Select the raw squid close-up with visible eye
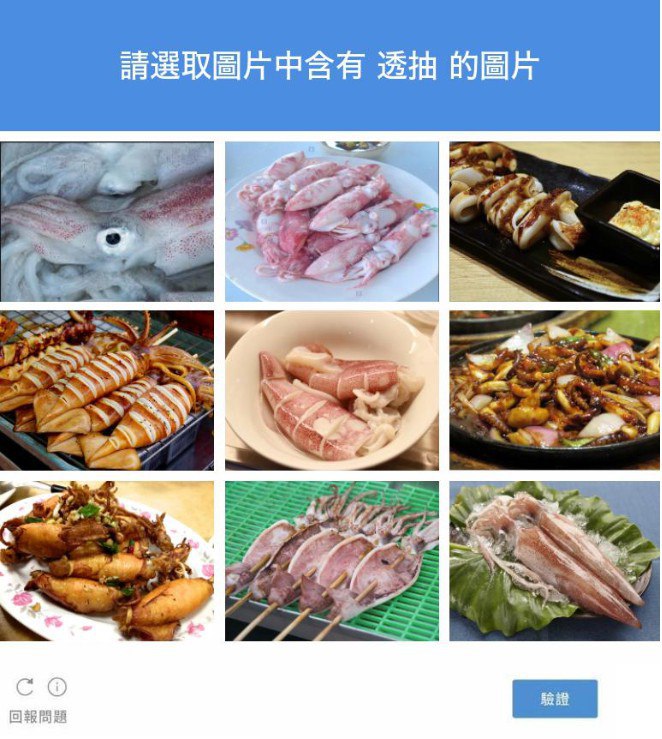The height and width of the screenshot is (739, 662). (107, 221)
